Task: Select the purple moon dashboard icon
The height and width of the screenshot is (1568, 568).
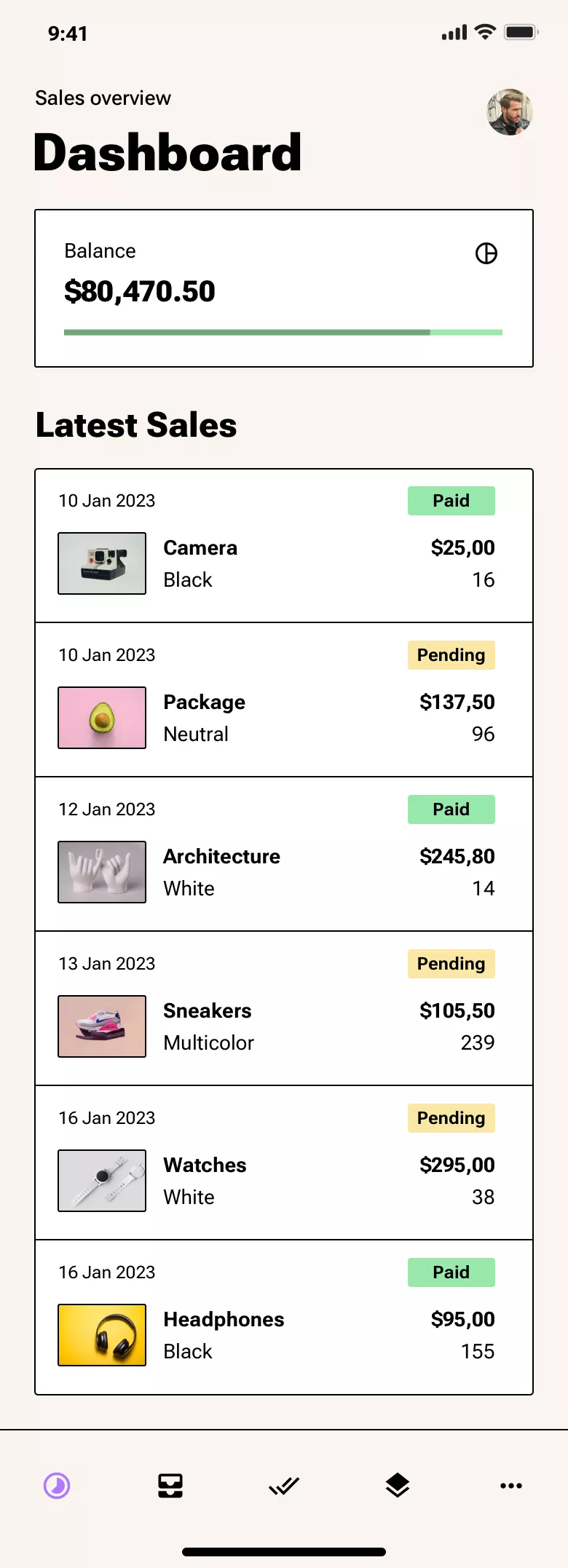Action: click(x=57, y=1485)
